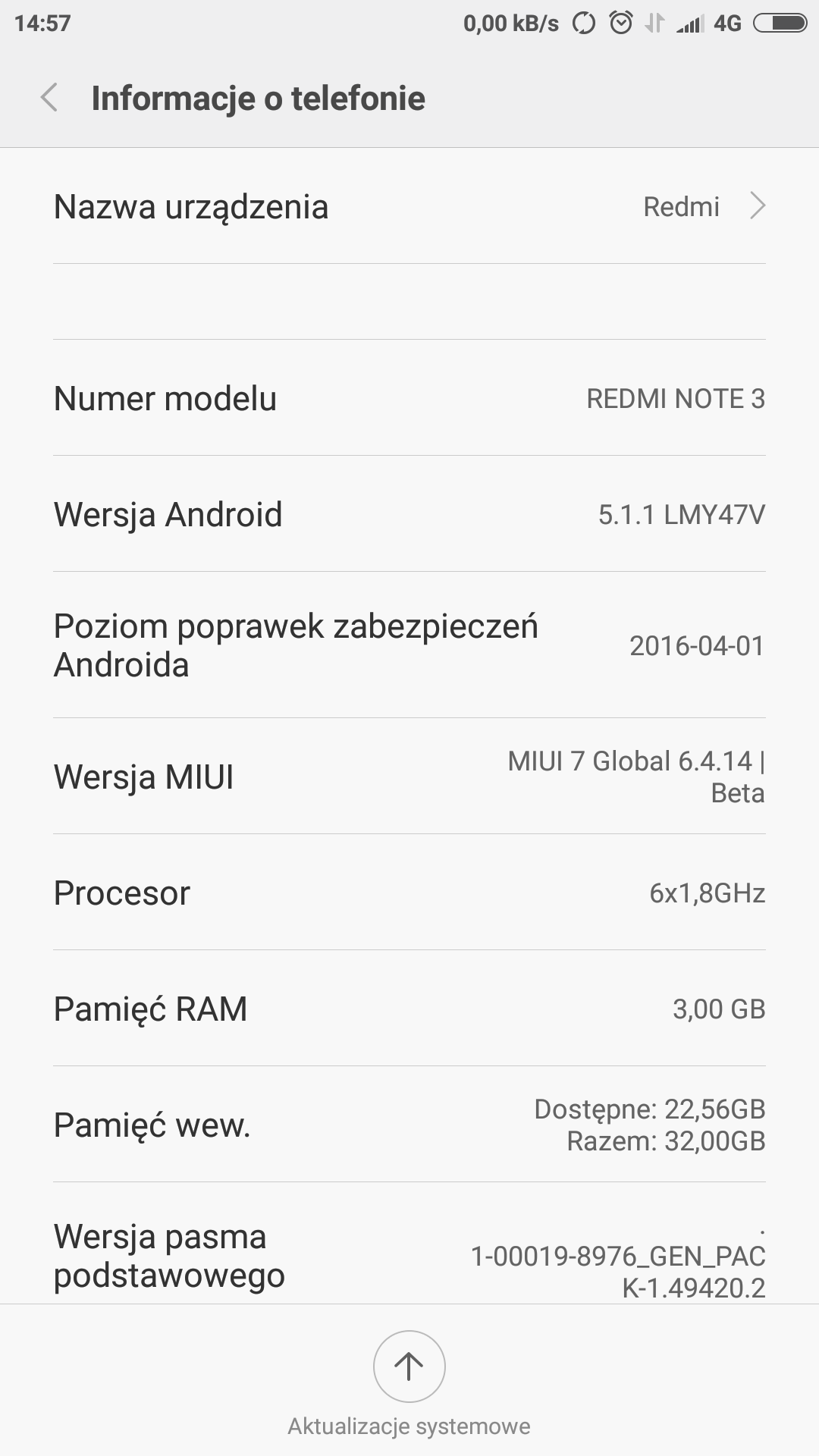Open the Nazwa urządzenia setting

409,206
